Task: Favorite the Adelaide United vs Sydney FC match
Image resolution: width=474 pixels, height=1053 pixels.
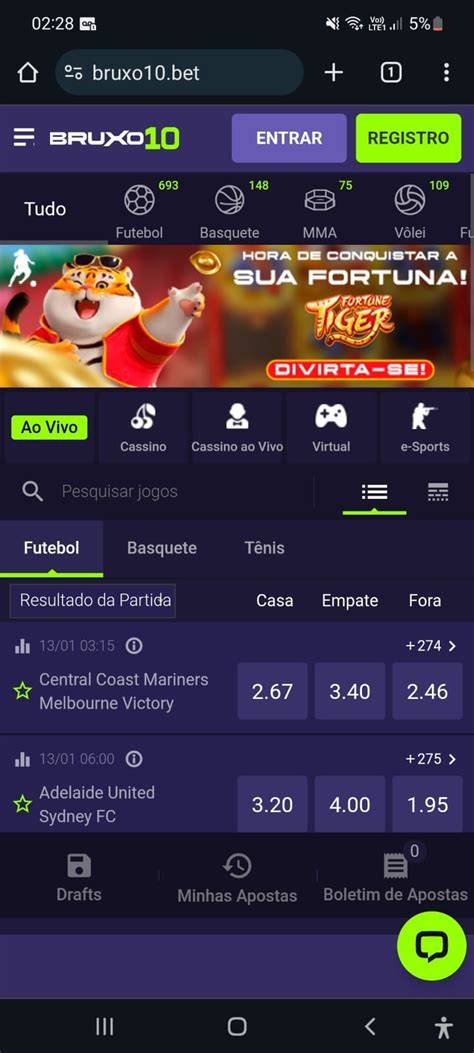Action: point(23,804)
